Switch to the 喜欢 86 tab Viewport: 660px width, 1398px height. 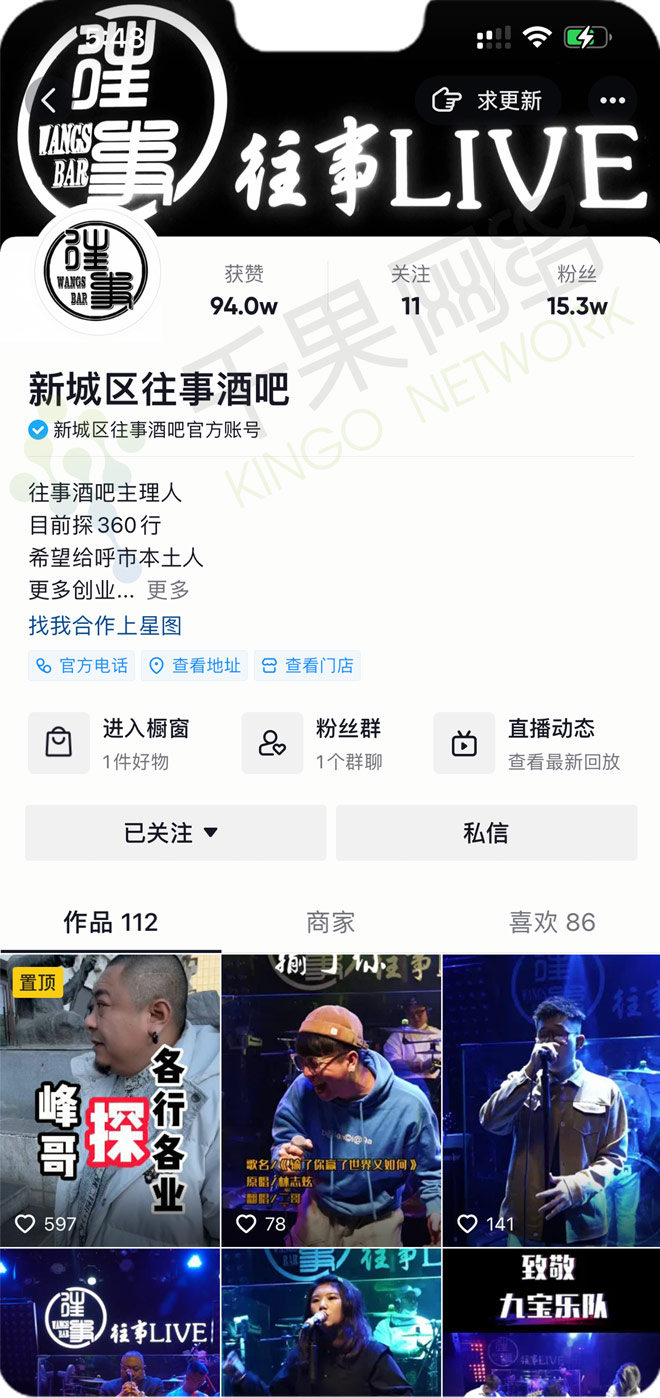tap(552, 922)
